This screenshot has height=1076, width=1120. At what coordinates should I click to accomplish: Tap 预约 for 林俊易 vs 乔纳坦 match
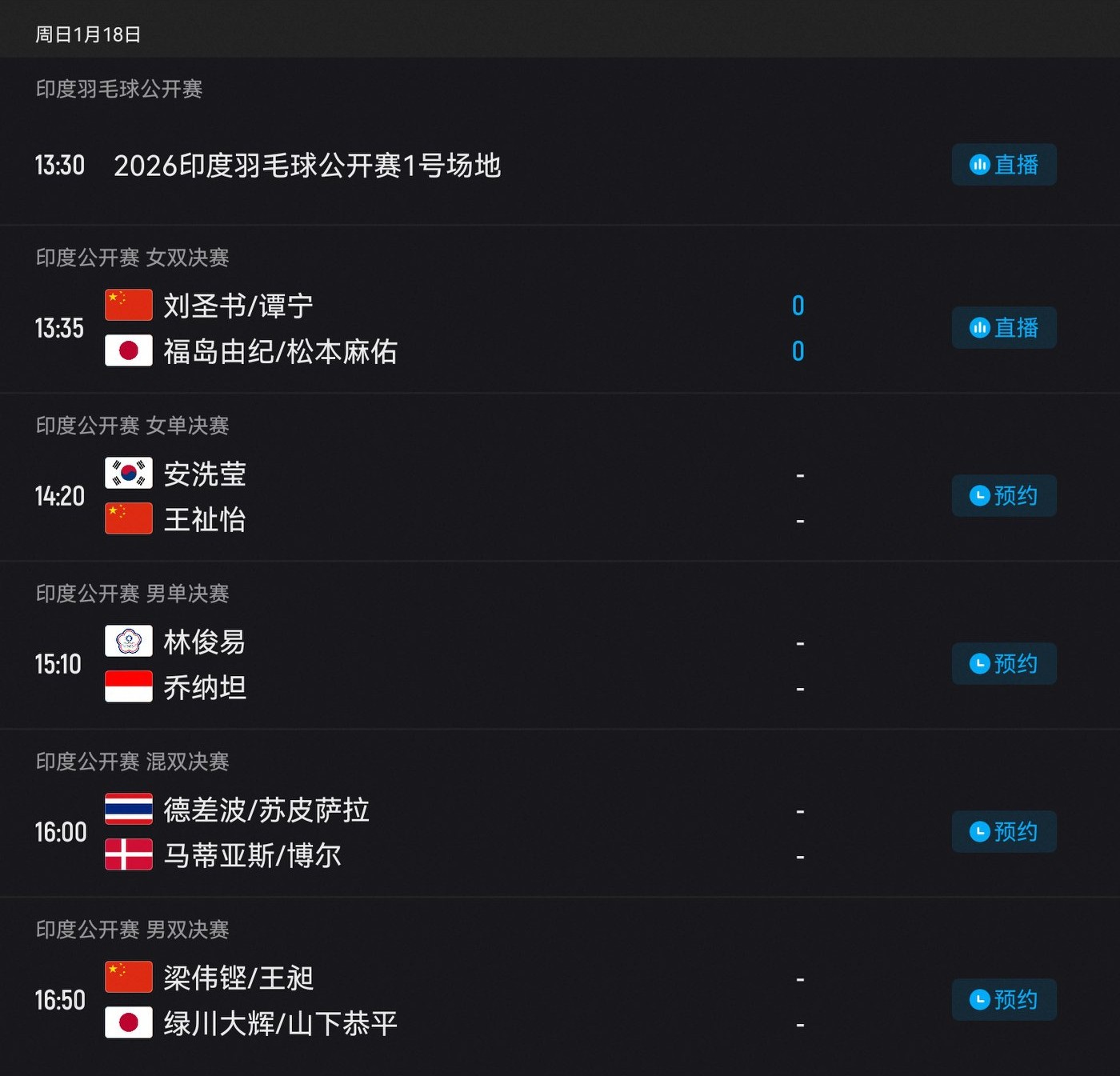tap(1004, 664)
